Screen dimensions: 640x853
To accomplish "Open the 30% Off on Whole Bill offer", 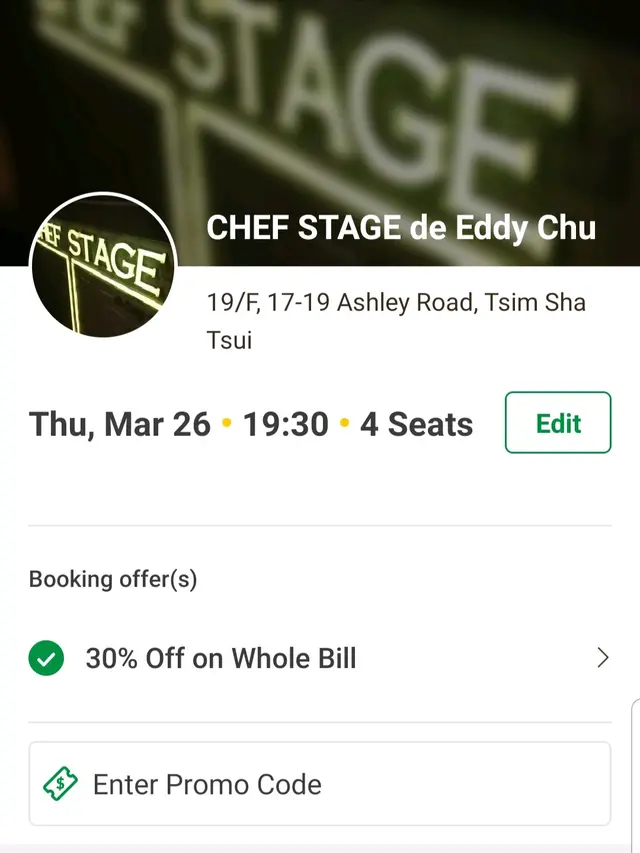I will click(319, 658).
